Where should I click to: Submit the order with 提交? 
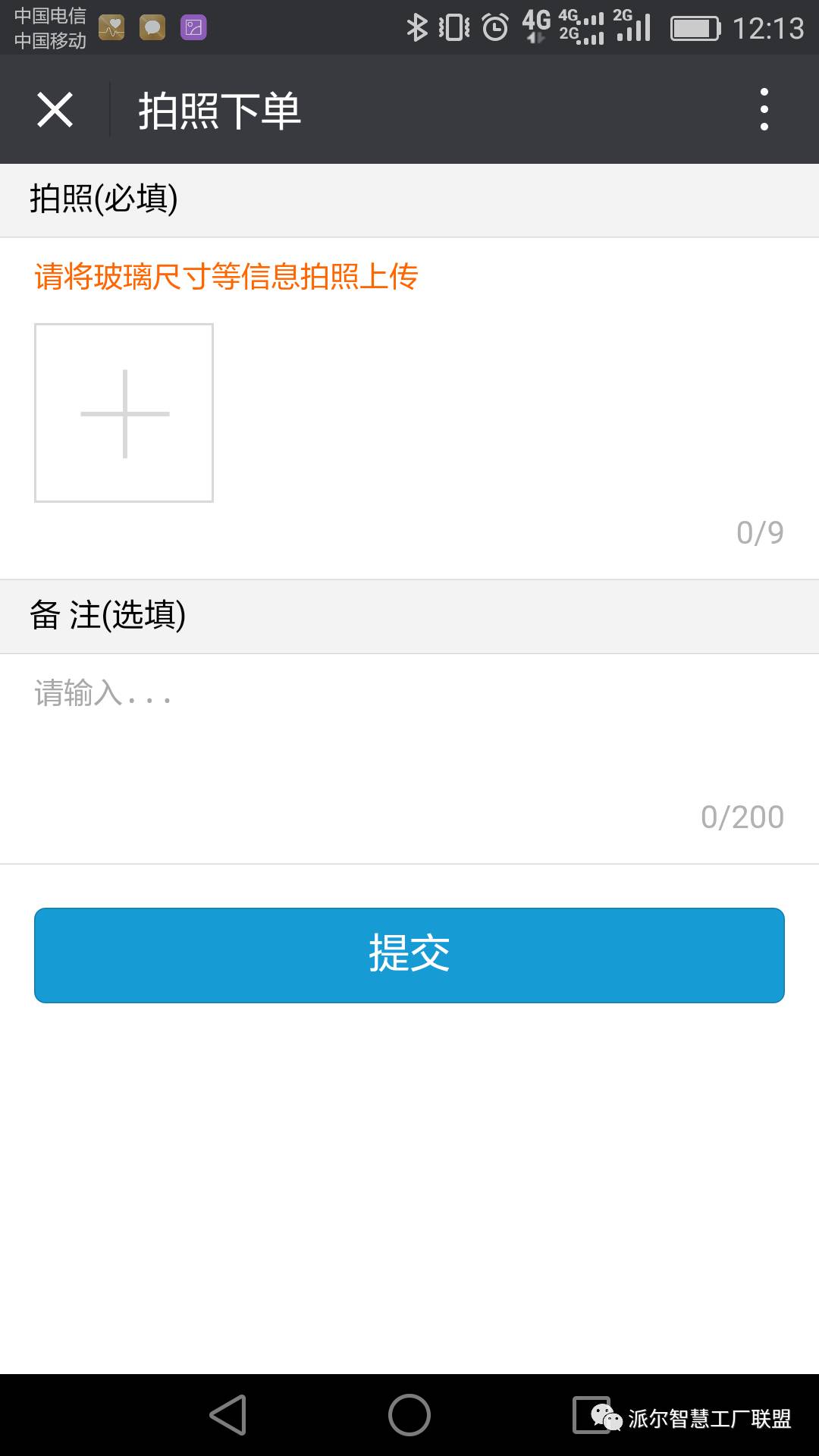[x=409, y=955]
